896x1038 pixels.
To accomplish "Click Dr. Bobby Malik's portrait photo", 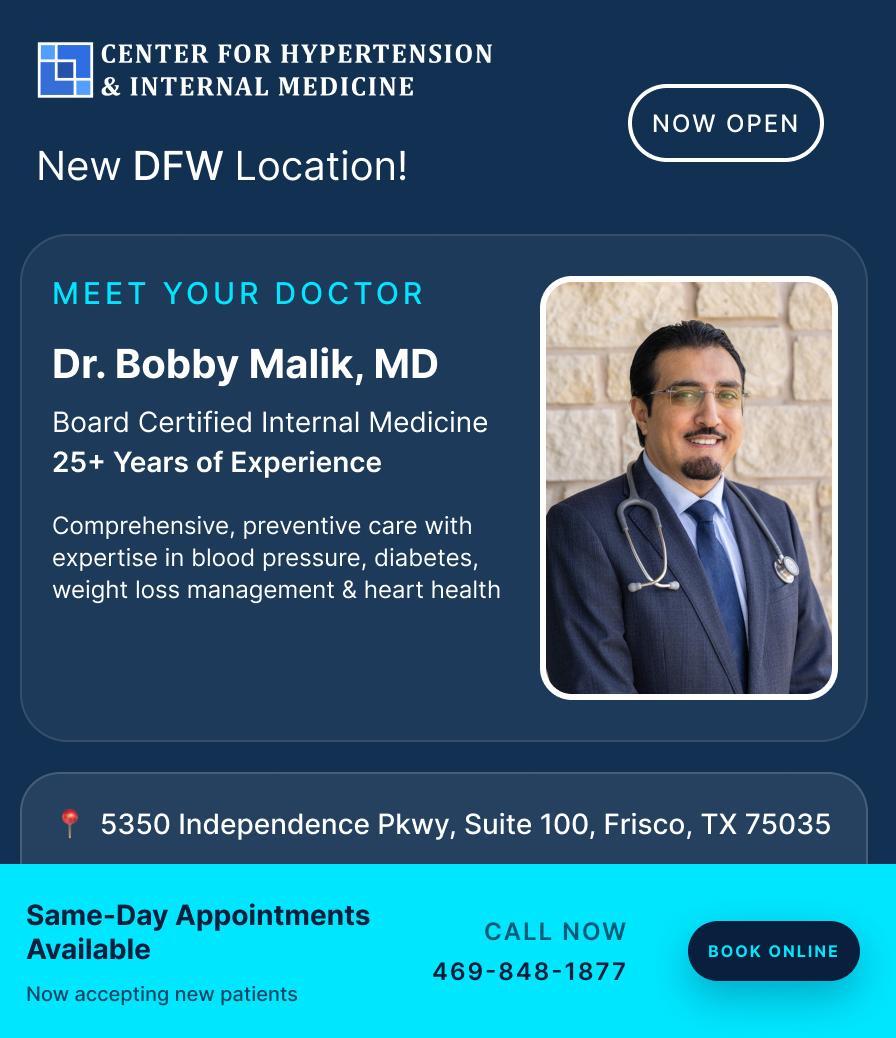I will click(x=689, y=487).
